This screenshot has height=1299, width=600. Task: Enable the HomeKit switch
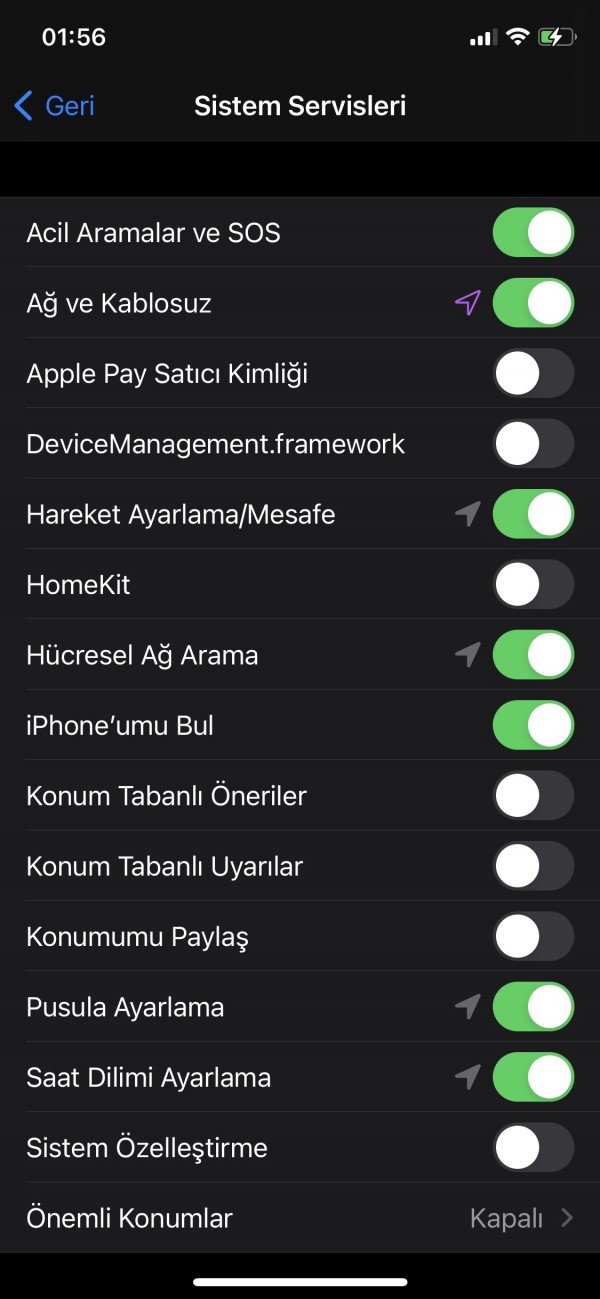point(533,585)
